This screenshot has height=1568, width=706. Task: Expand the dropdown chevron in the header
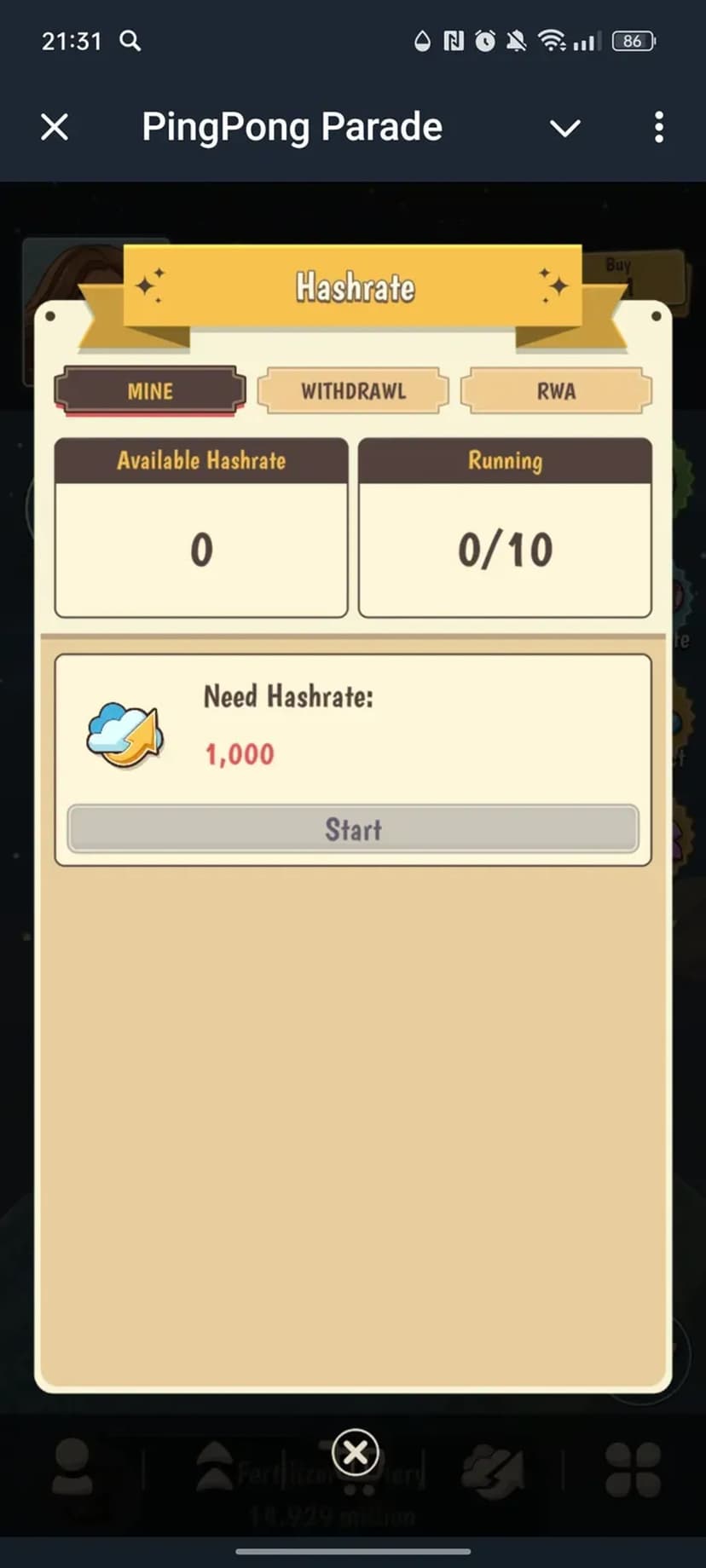click(564, 128)
